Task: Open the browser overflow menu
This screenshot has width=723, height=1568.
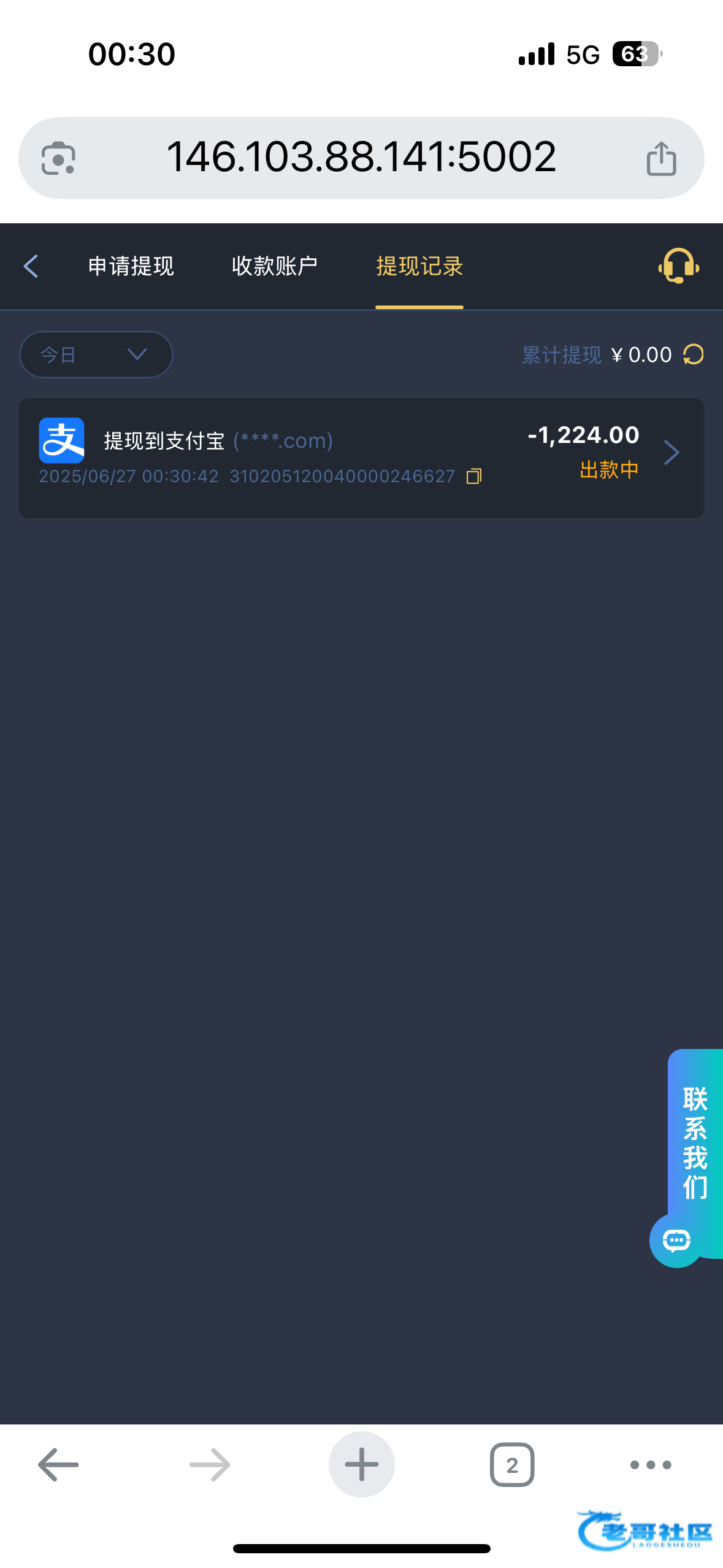Action: click(x=651, y=1465)
